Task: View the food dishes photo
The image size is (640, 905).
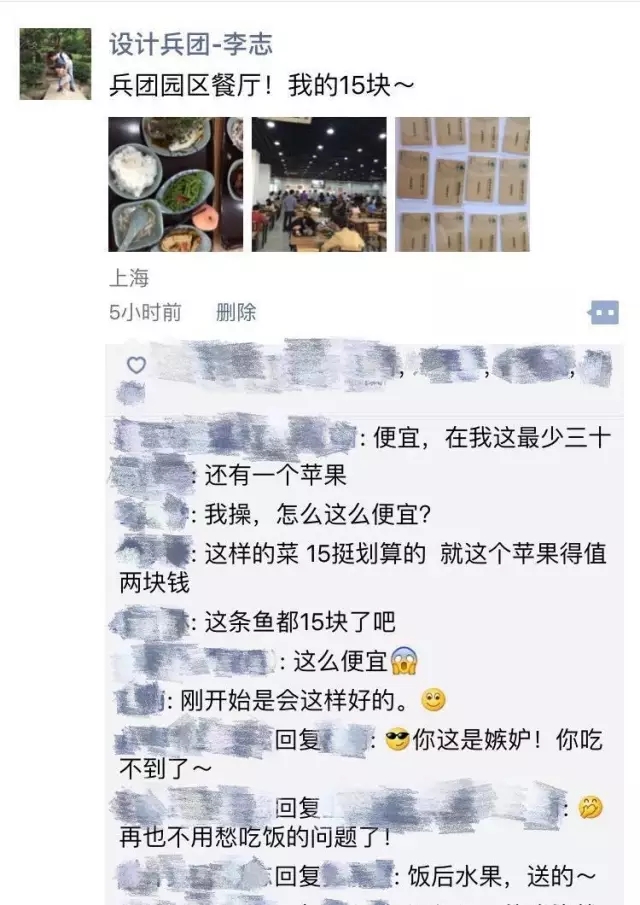Action: [175, 184]
